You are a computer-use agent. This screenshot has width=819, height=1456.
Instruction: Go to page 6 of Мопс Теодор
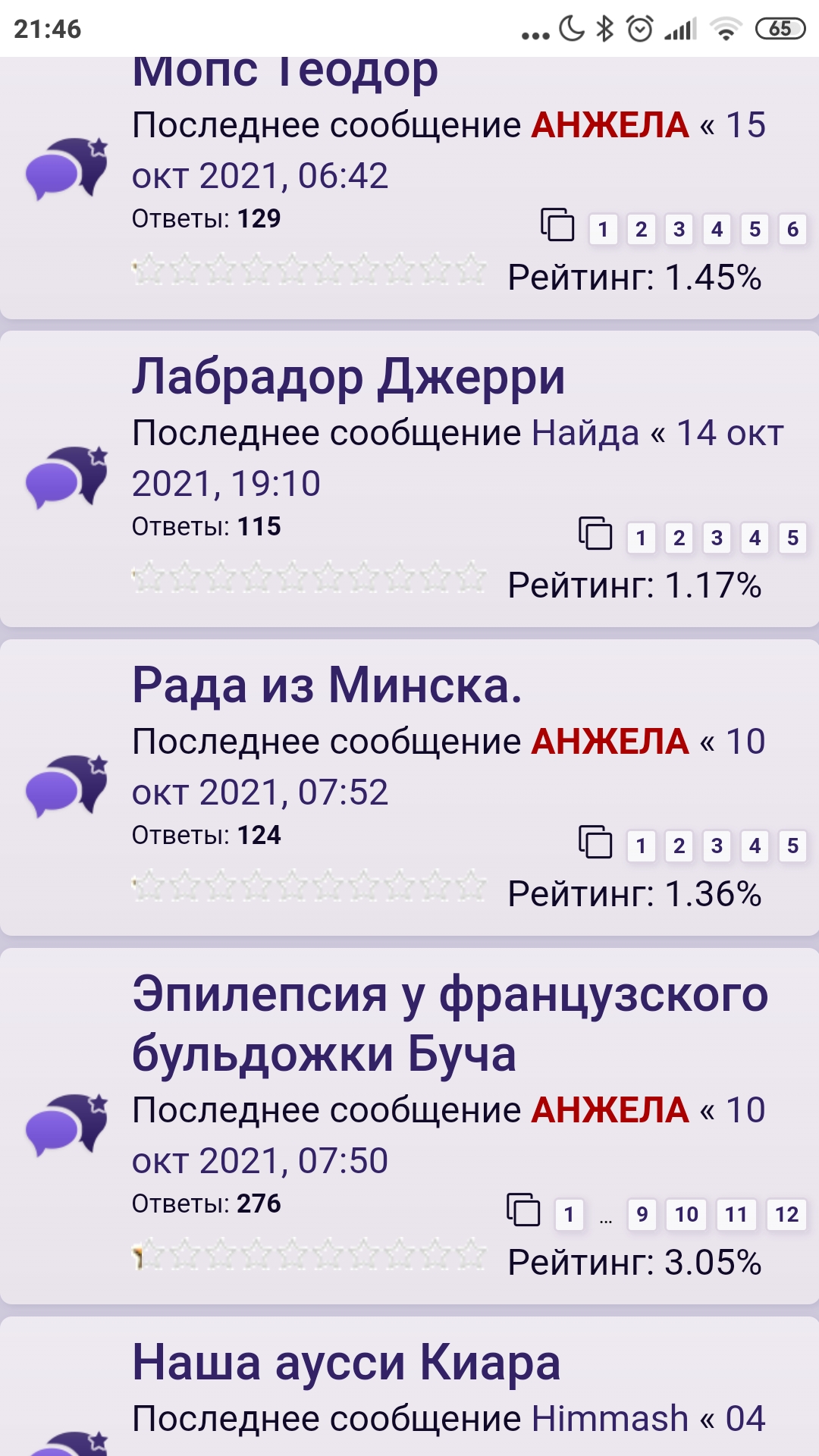tap(792, 229)
